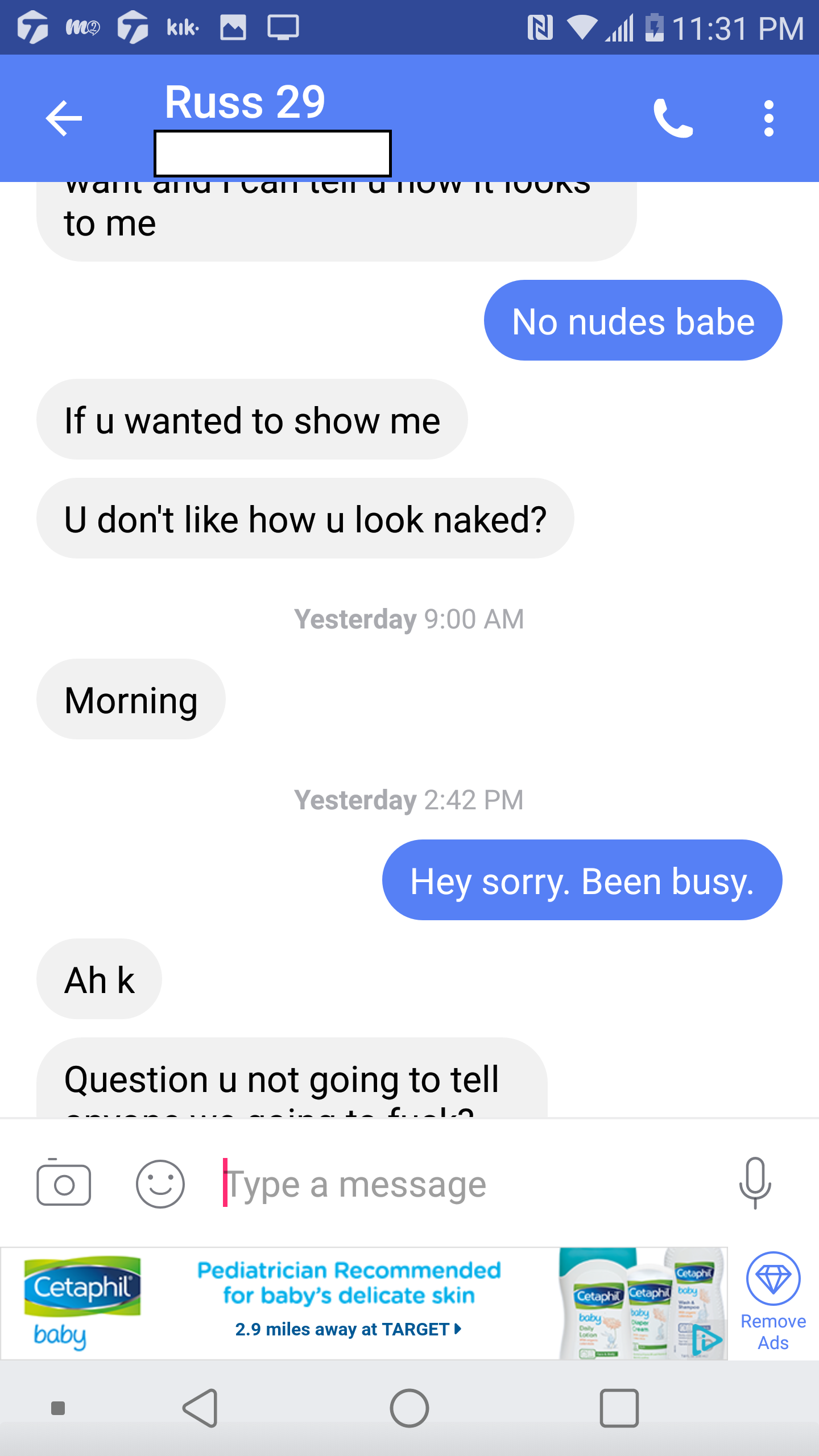The image size is (819, 1456).
Task: Open the emoji picker
Action: pyautogui.click(x=160, y=1184)
